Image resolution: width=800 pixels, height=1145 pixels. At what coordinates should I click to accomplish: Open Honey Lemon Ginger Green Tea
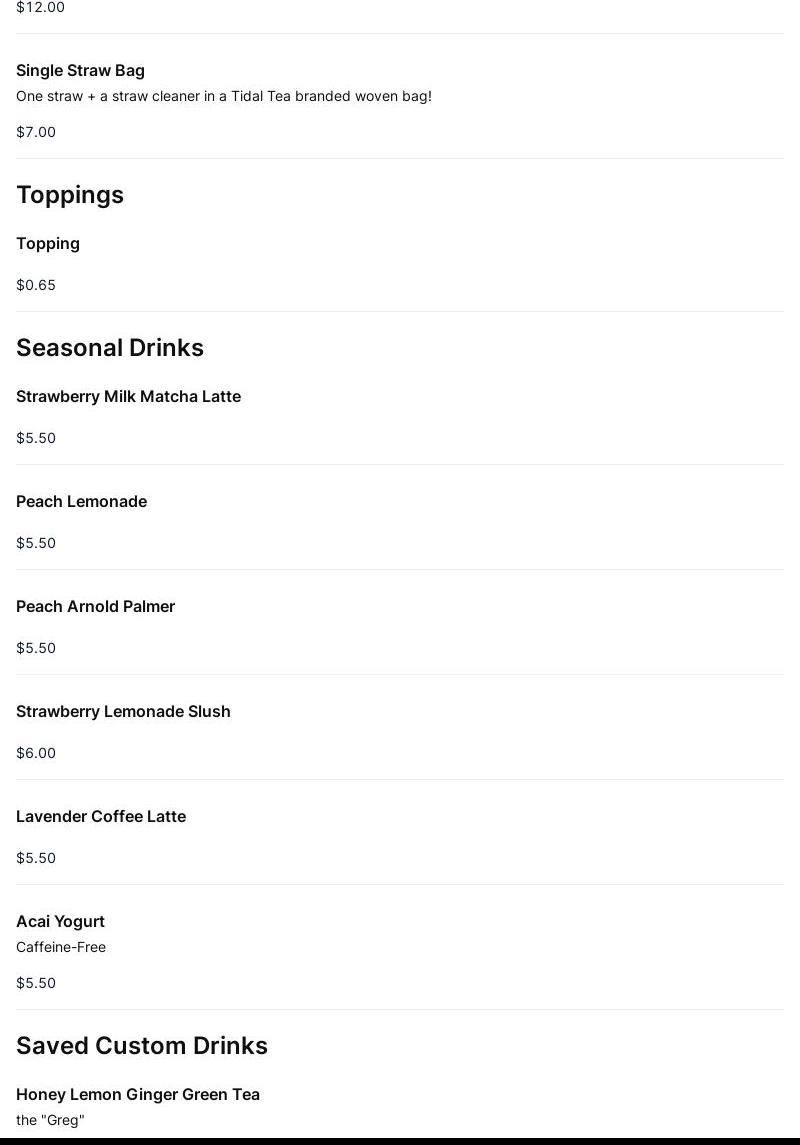[138, 1095]
